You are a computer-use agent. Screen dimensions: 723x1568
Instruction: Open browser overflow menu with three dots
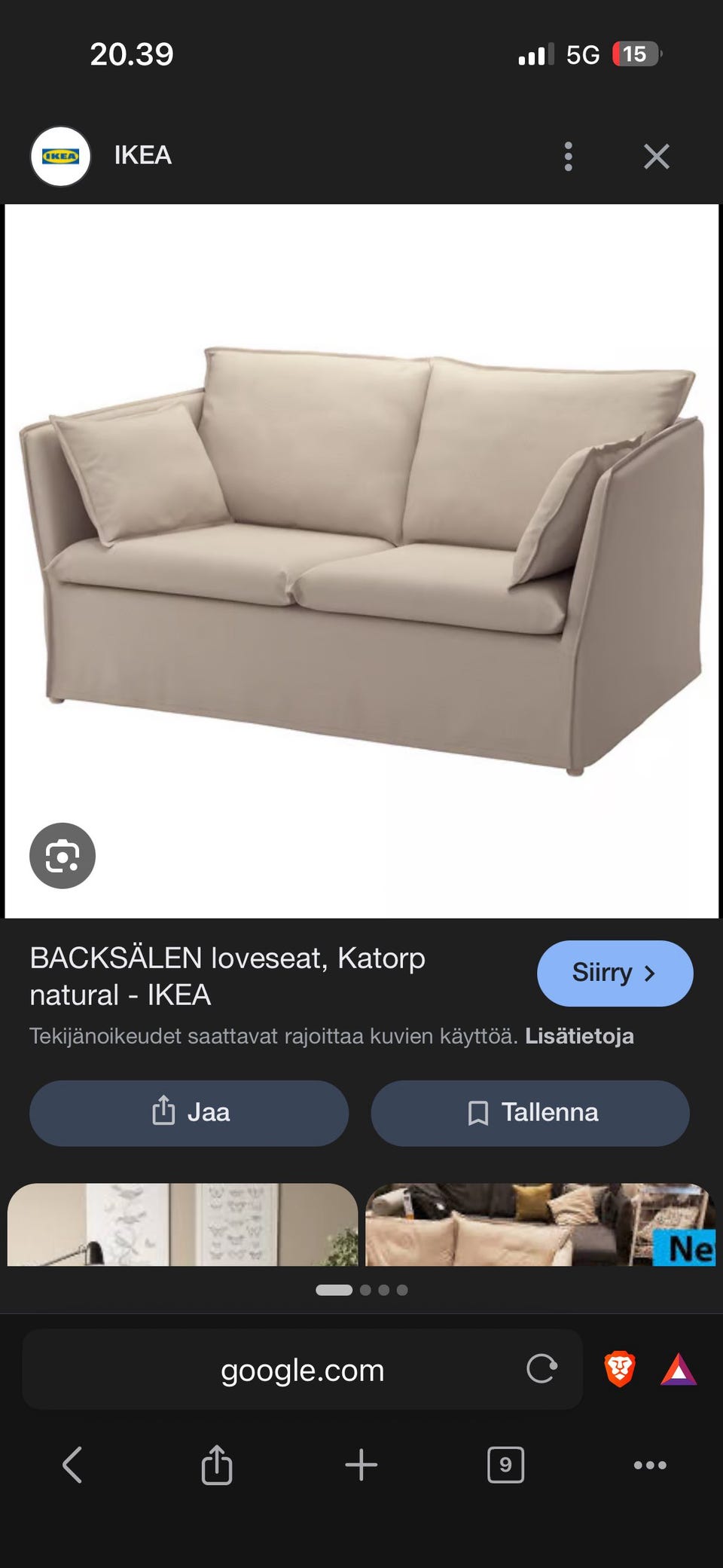click(650, 1465)
